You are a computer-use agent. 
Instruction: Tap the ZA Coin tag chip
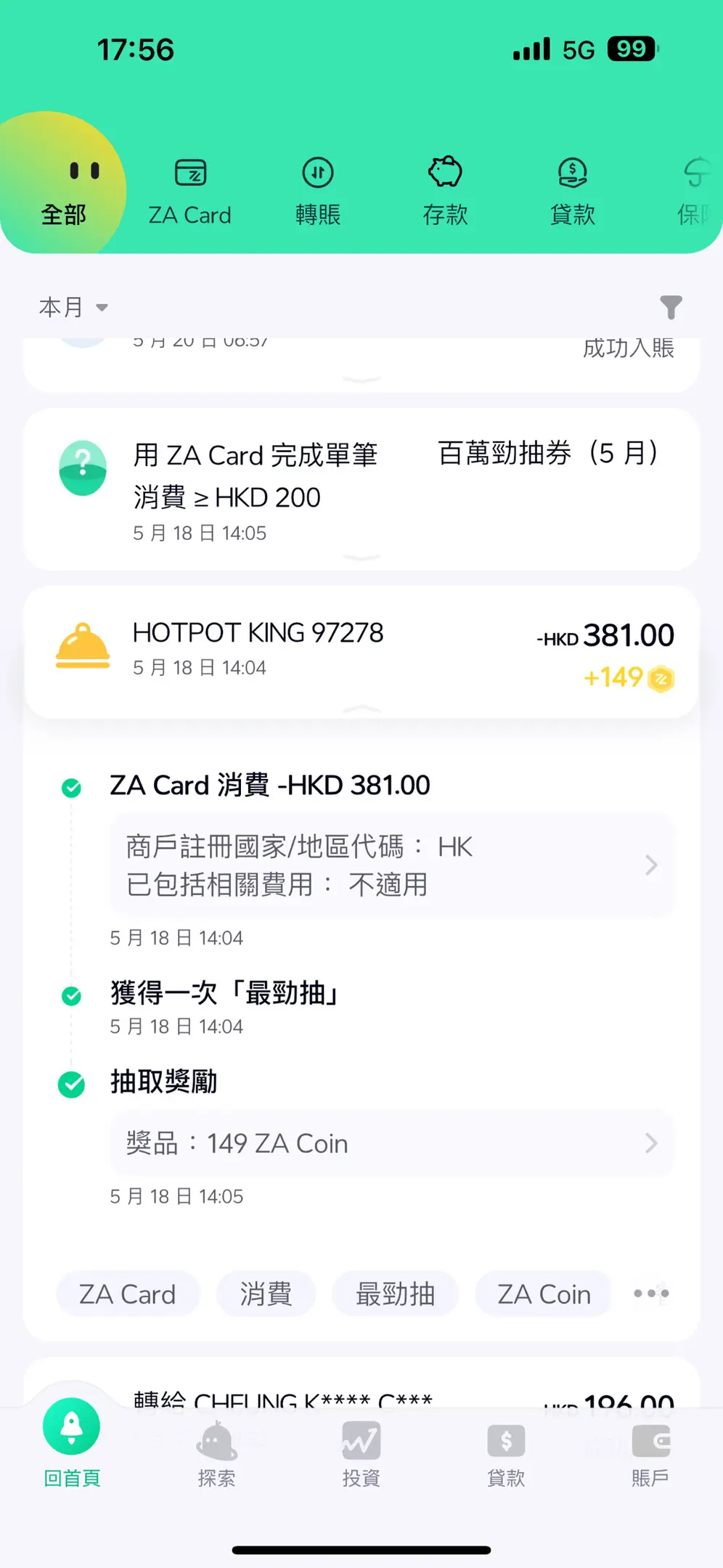coord(544,1294)
